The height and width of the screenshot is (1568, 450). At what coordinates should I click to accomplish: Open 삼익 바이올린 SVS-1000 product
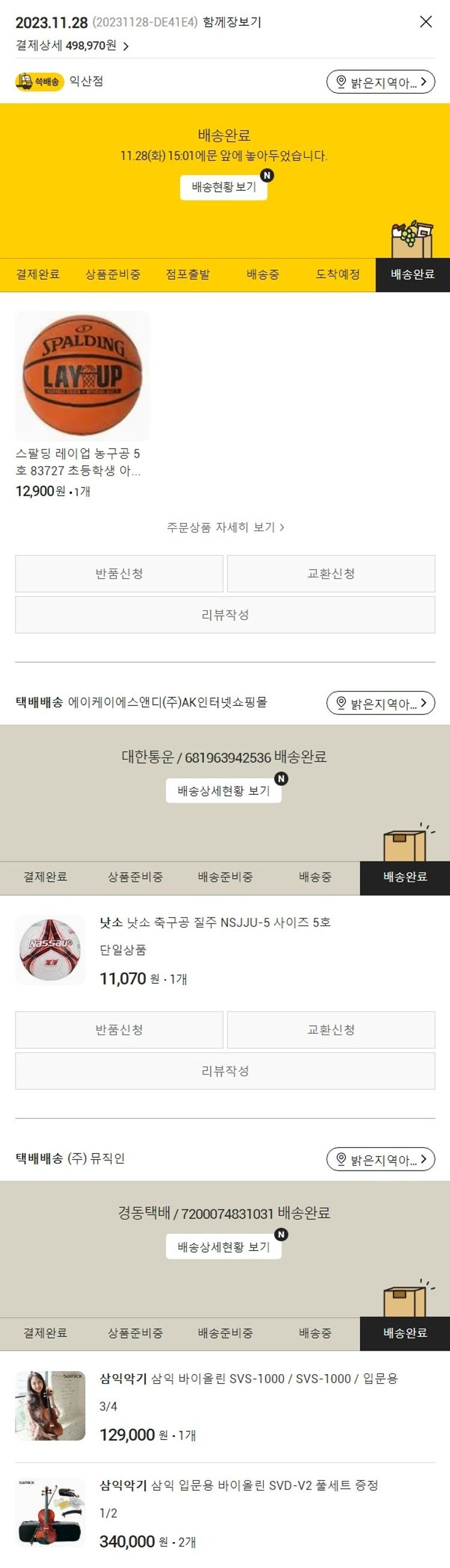tap(248, 1379)
